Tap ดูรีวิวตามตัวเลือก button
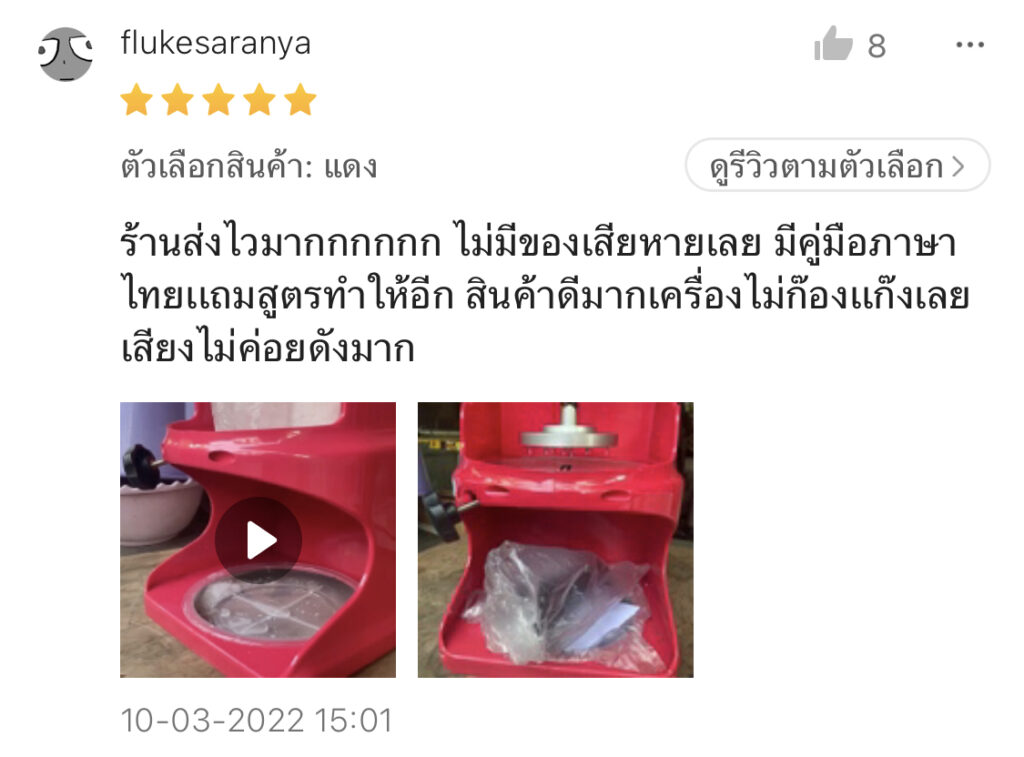Screen dimensions: 1024x757 pos(836,166)
